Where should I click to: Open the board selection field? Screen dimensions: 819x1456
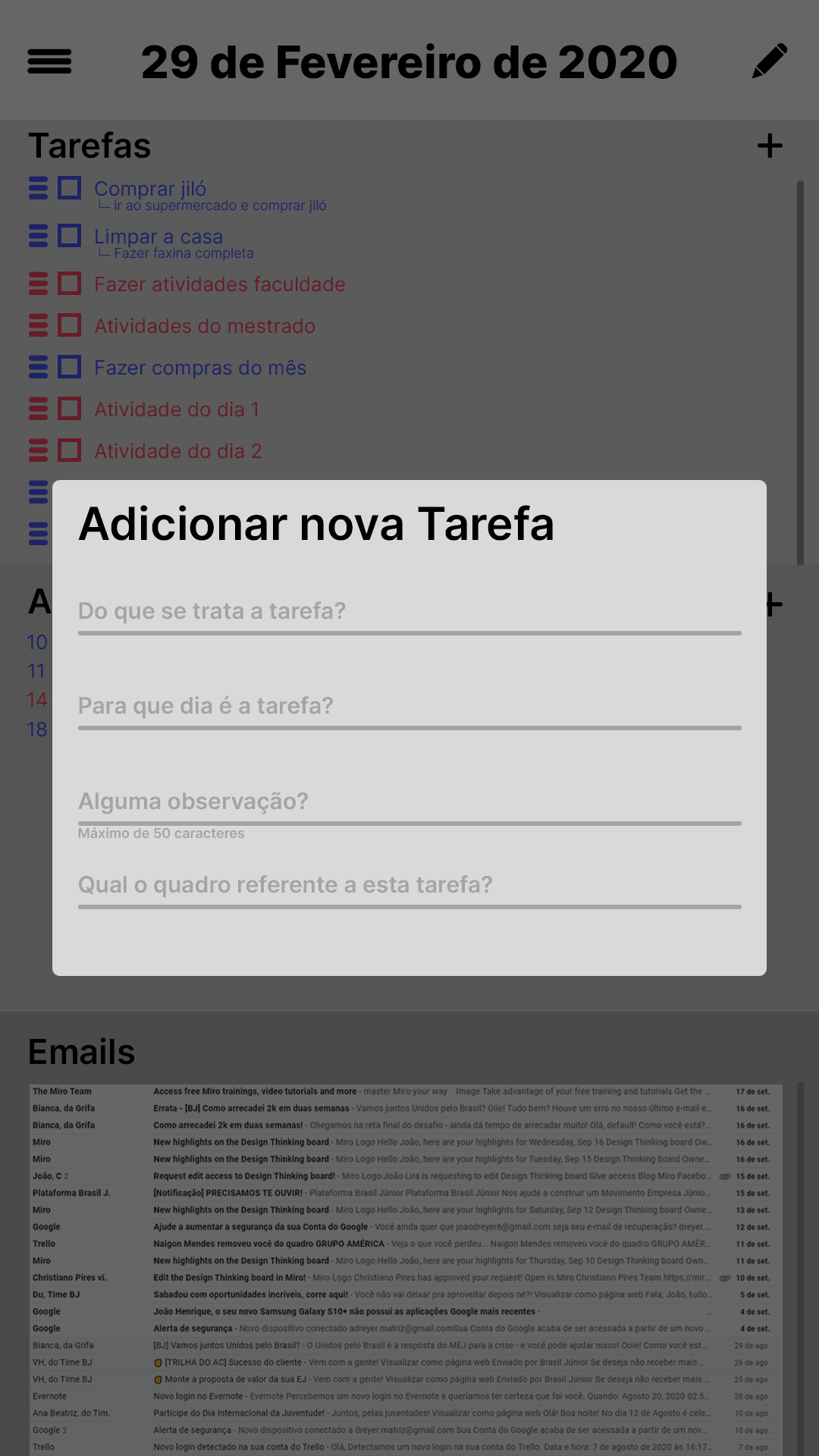click(409, 886)
